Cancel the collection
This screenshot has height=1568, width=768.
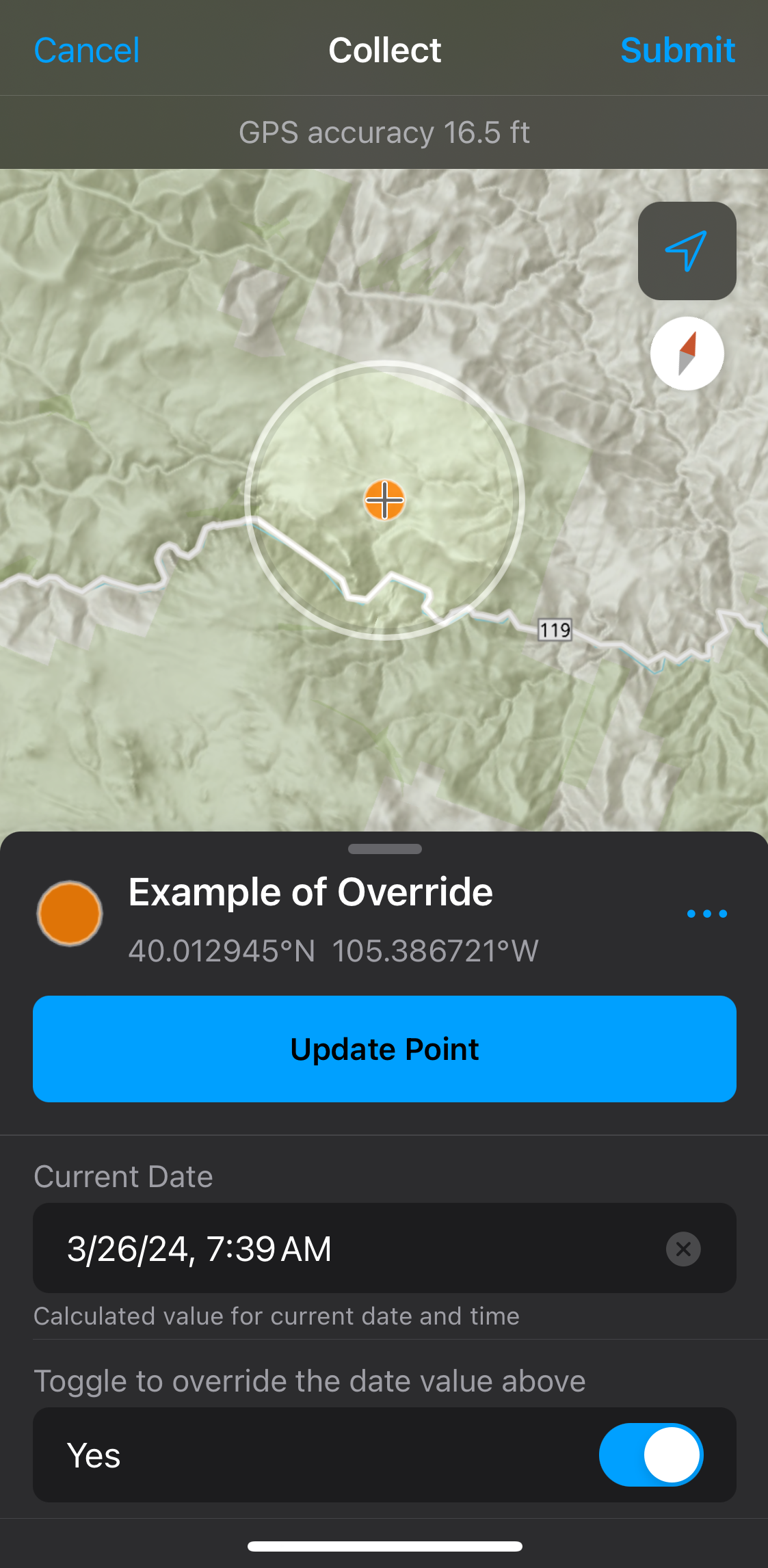pos(87,51)
